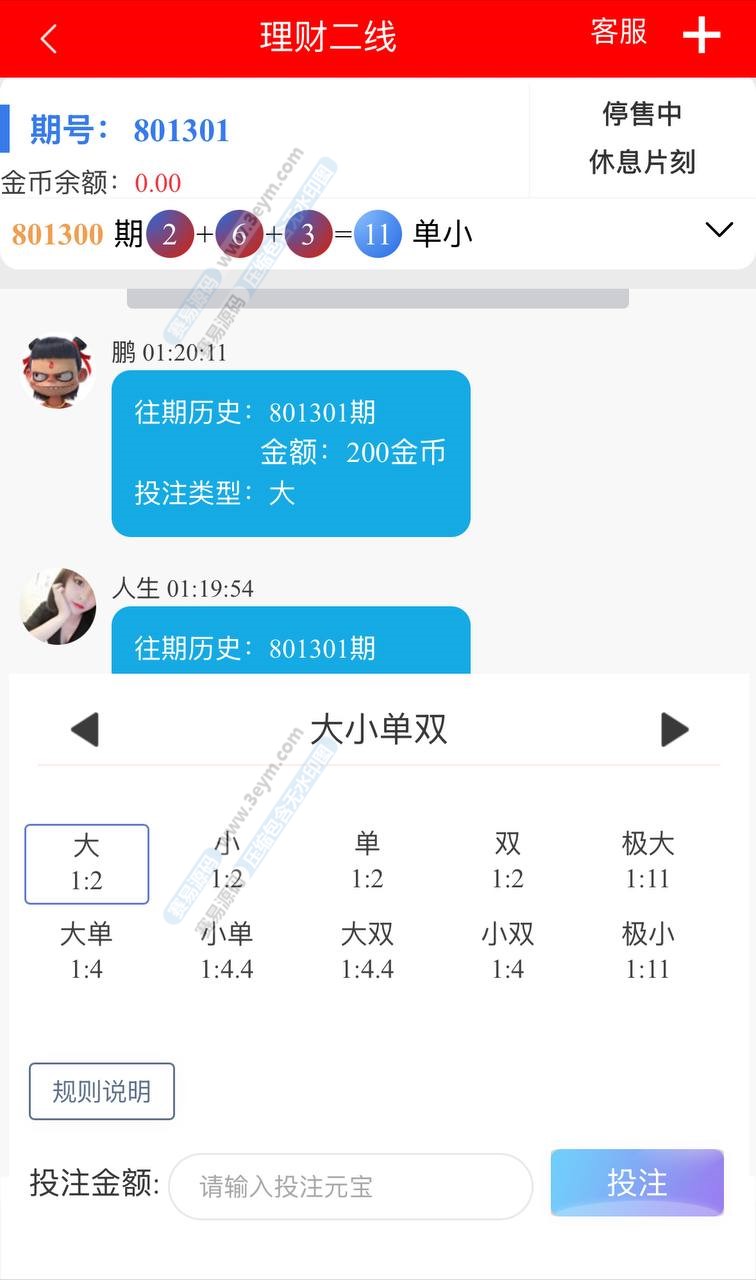The width and height of the screenshot is (756, 1280).
Task: Choose the 小双 1:4 option
Action: click(508, 951)
